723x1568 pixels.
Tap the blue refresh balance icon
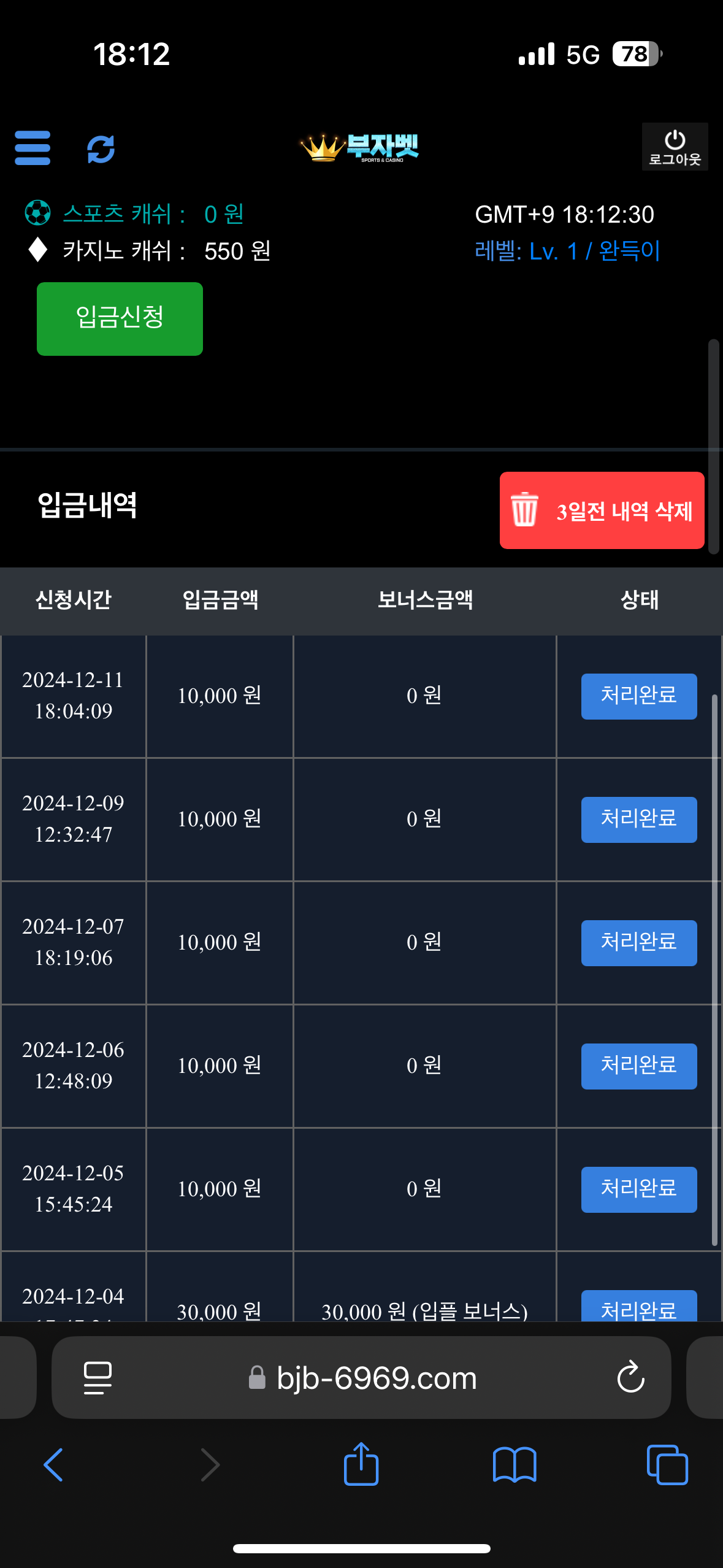[x=101, y=149]
